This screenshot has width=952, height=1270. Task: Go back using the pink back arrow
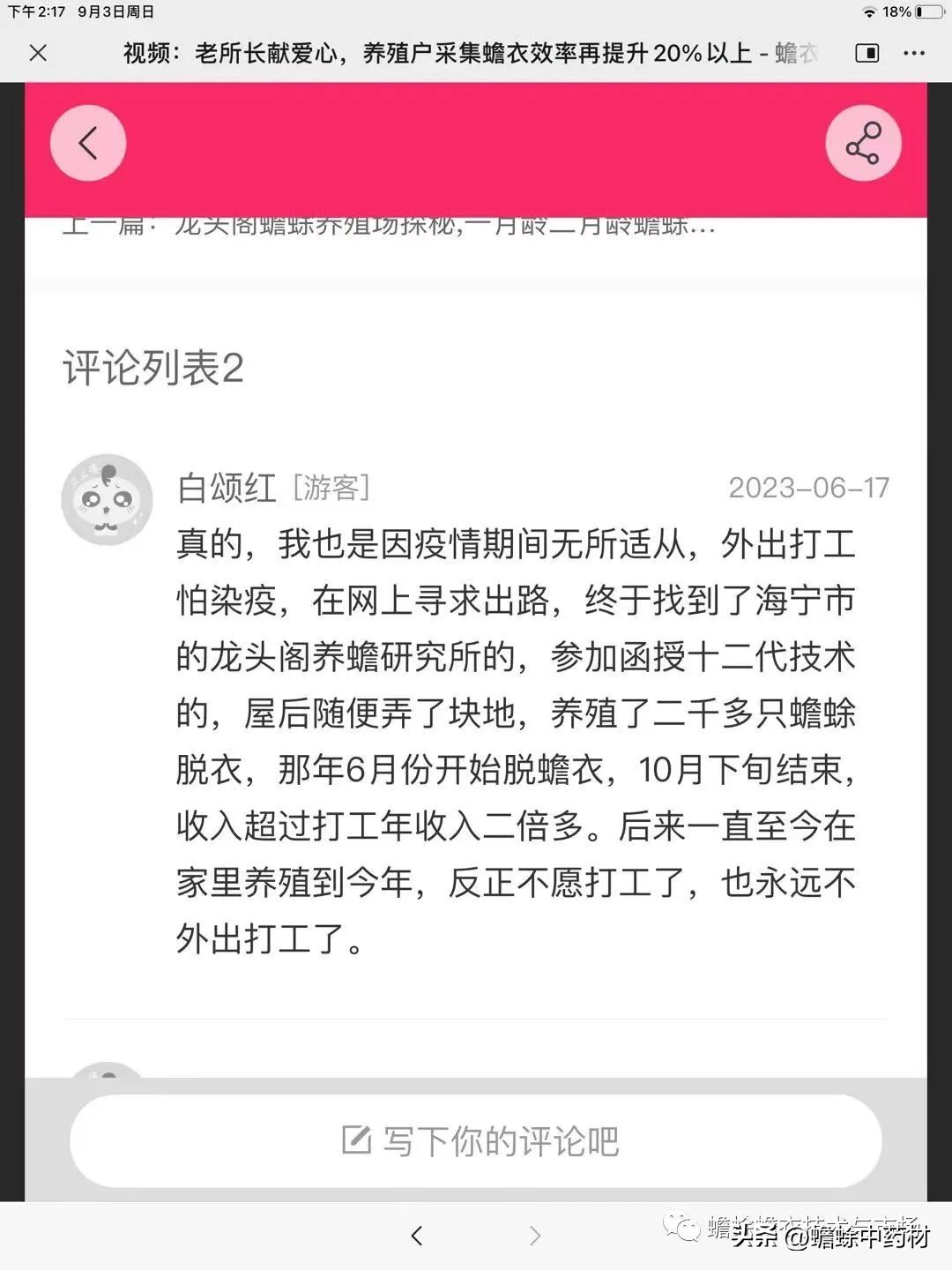(87, 142)
